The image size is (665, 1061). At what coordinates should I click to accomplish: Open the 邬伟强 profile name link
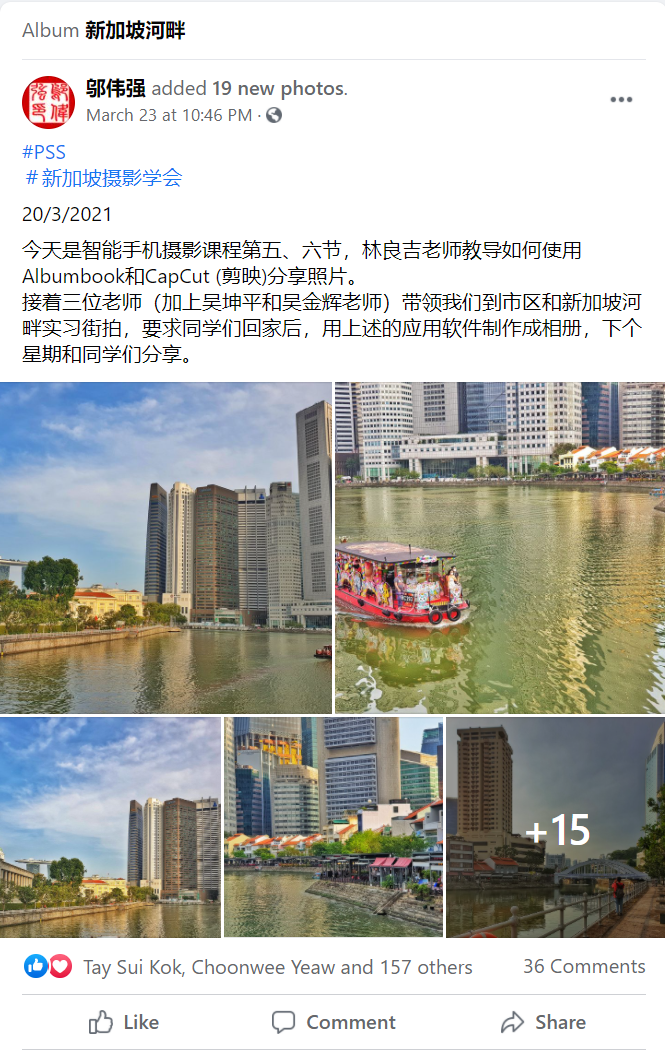click(115, 89)
